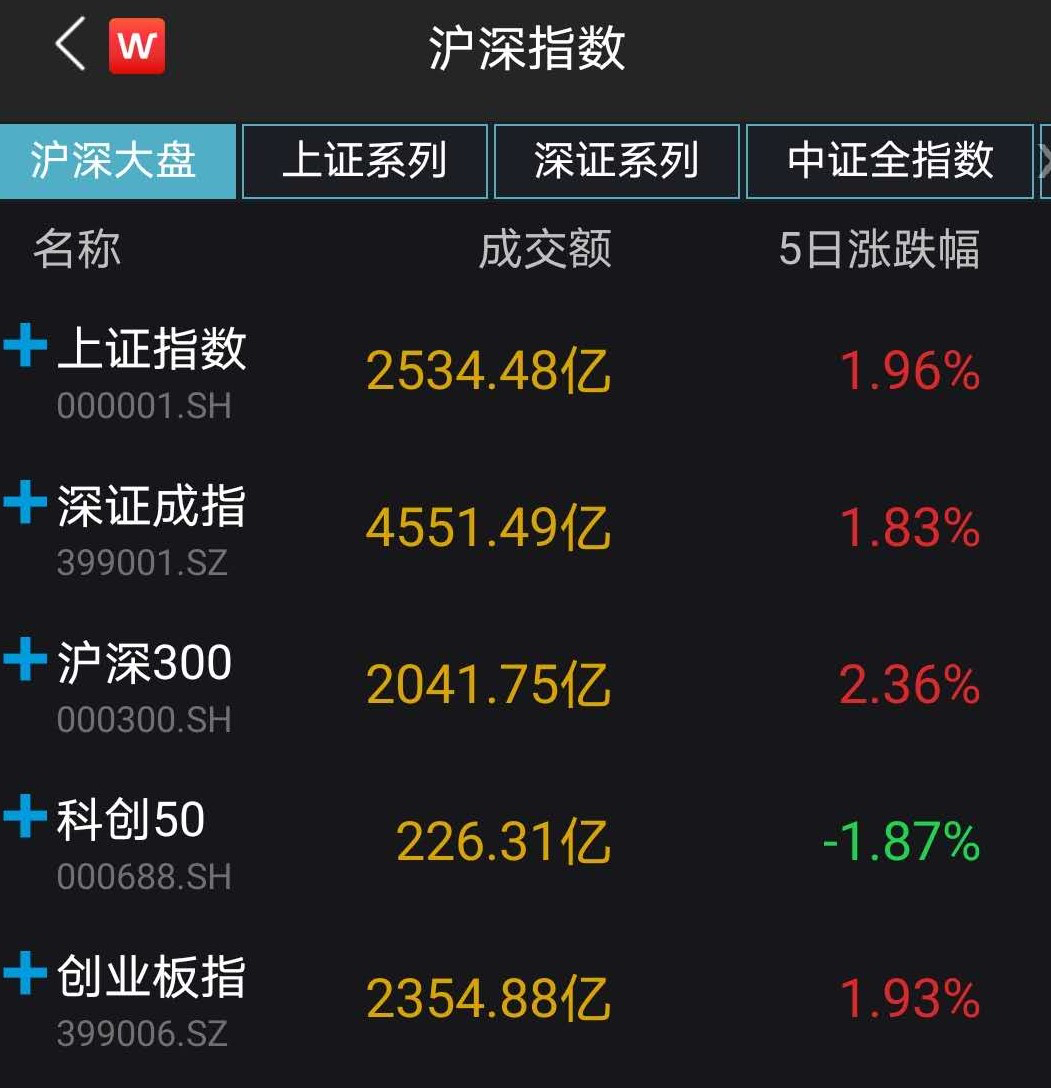Tap the red W icon
1051x1088 pixels.
tap(137, 46)
